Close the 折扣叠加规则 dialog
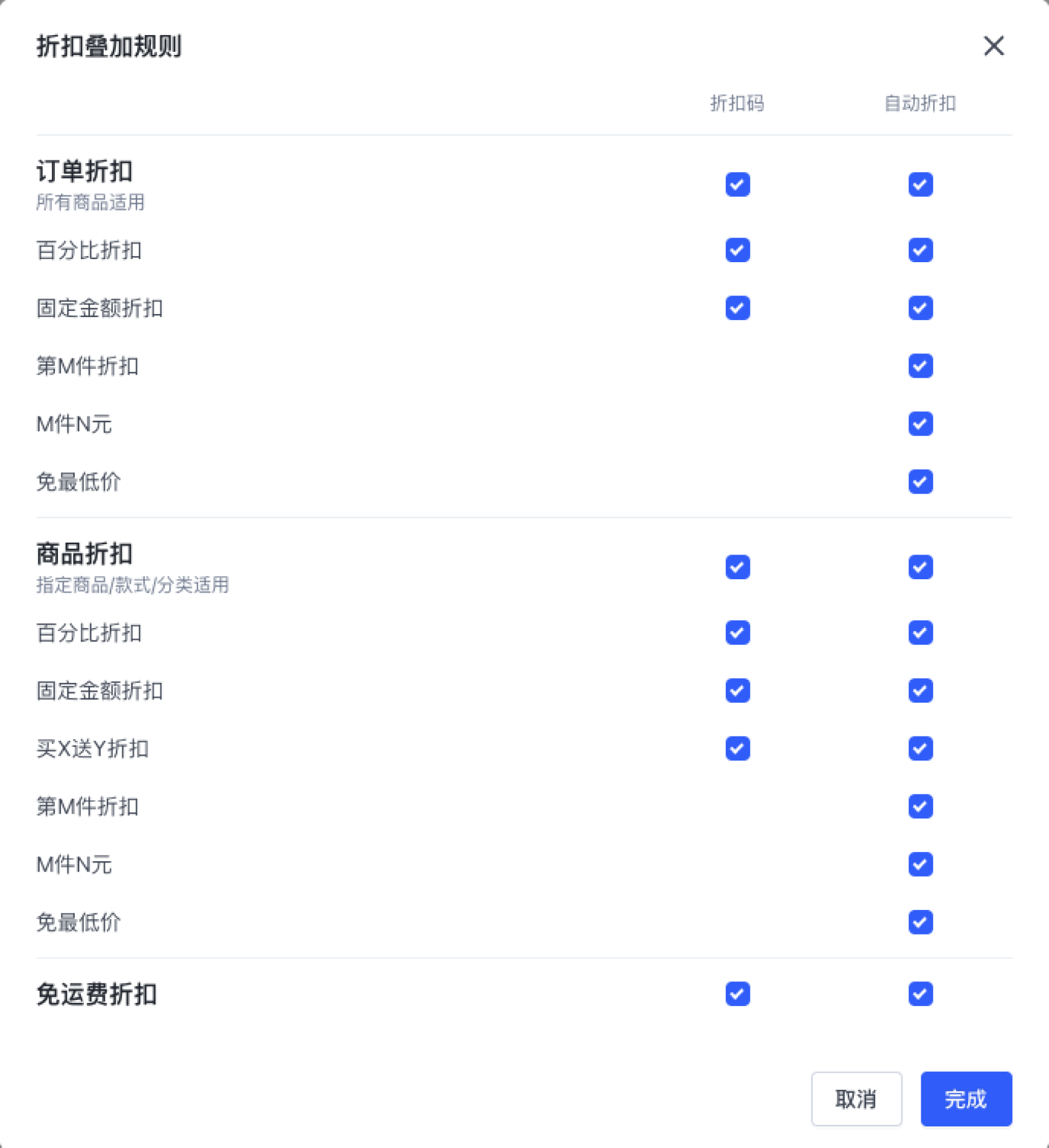Image resolution: width=1049 pixels, height=1148 pixels. pos(993,46)
